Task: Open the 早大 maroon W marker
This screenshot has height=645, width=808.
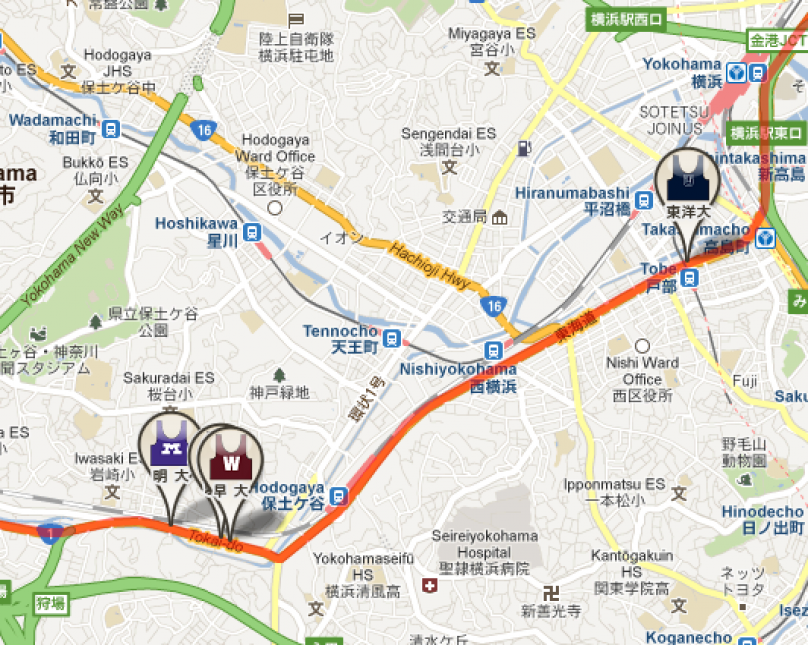Action: [234, 463]
